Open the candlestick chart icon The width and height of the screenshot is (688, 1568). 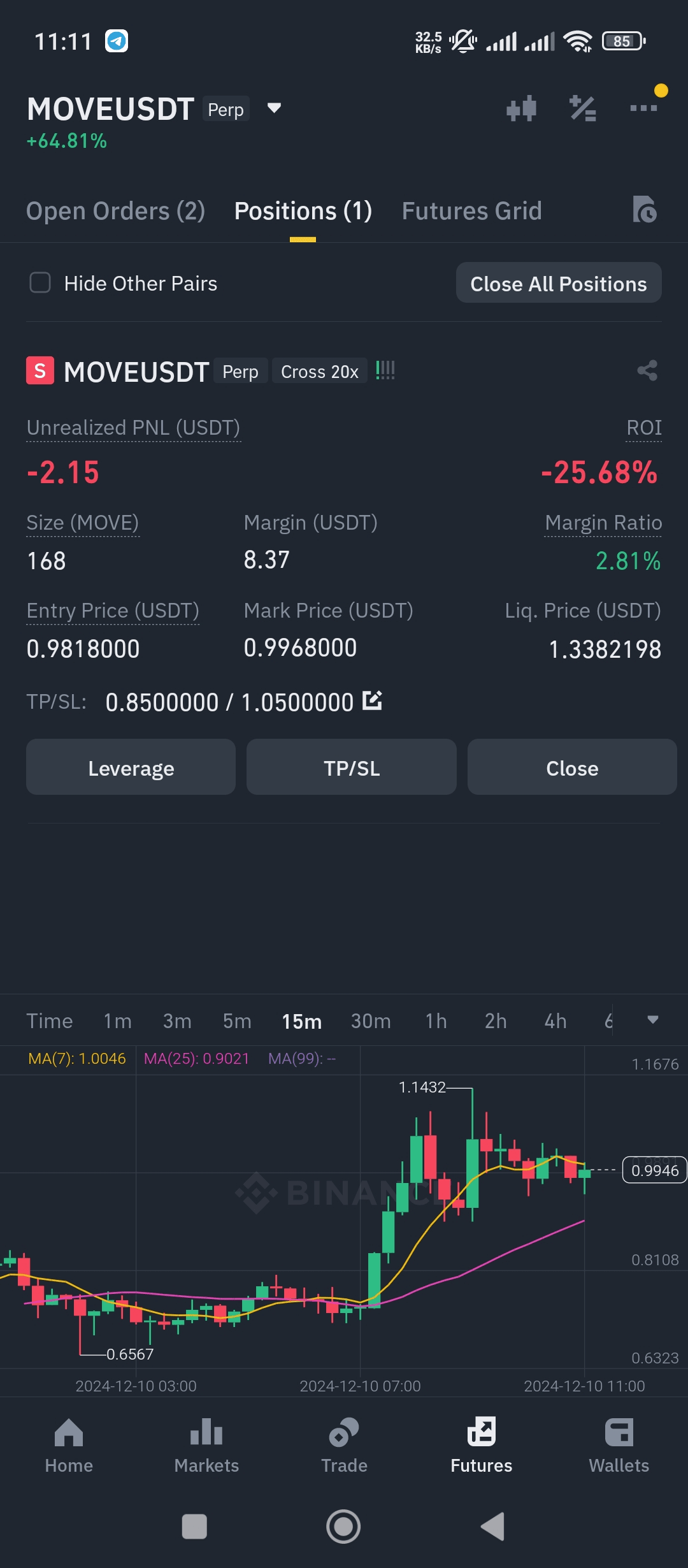pyautogui.click(x=521, y=108)
